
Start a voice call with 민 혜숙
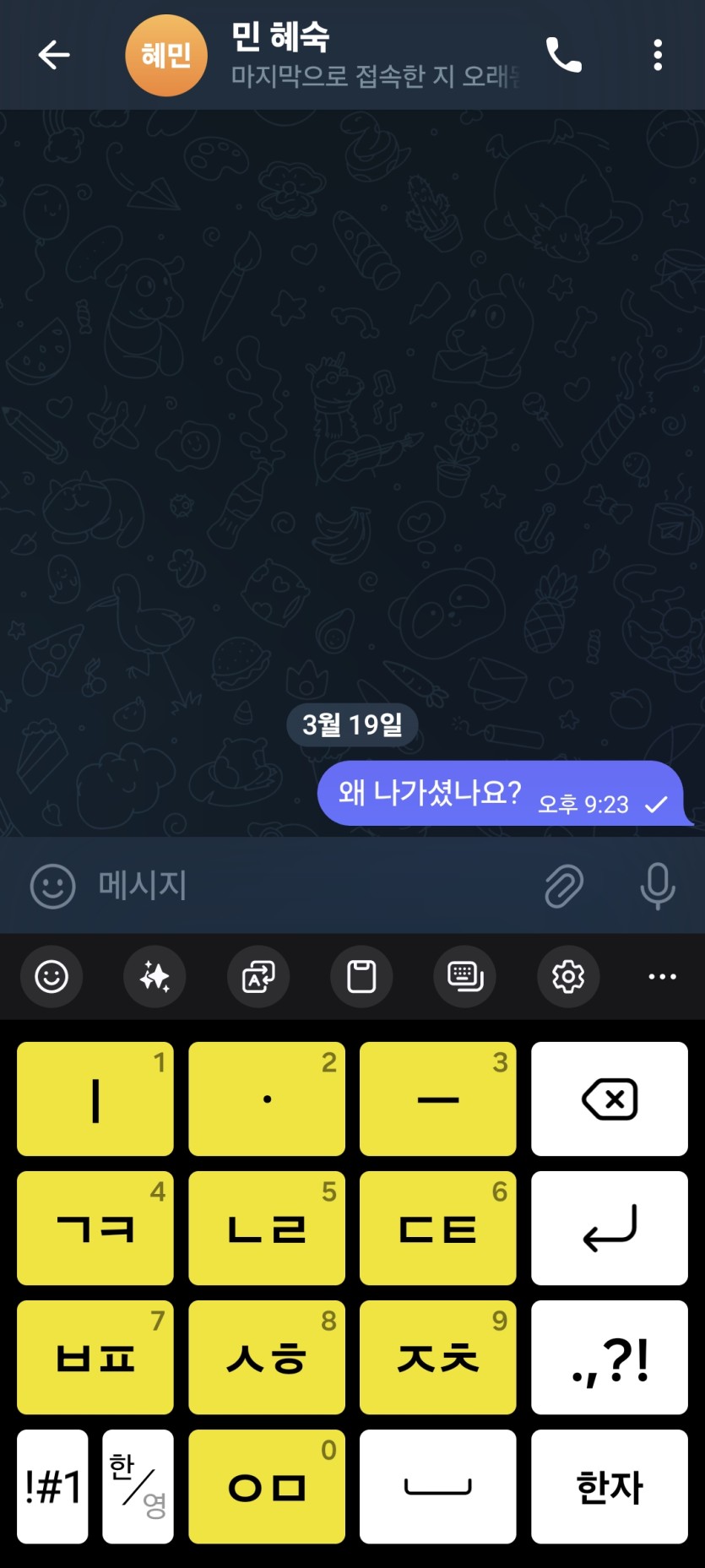click(563, 56)
